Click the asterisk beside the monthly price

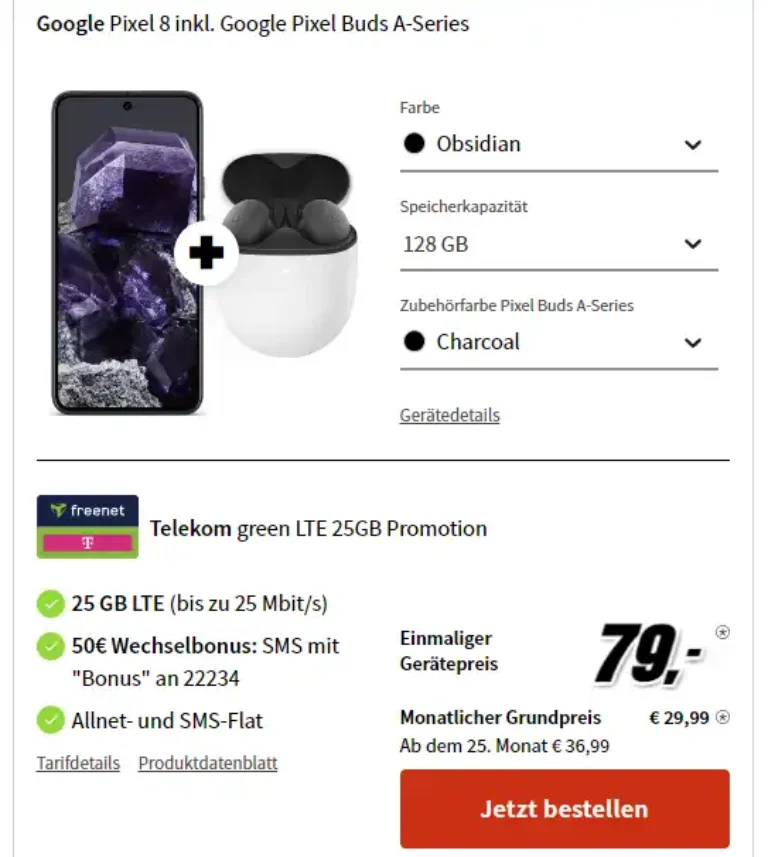(723, 717)
